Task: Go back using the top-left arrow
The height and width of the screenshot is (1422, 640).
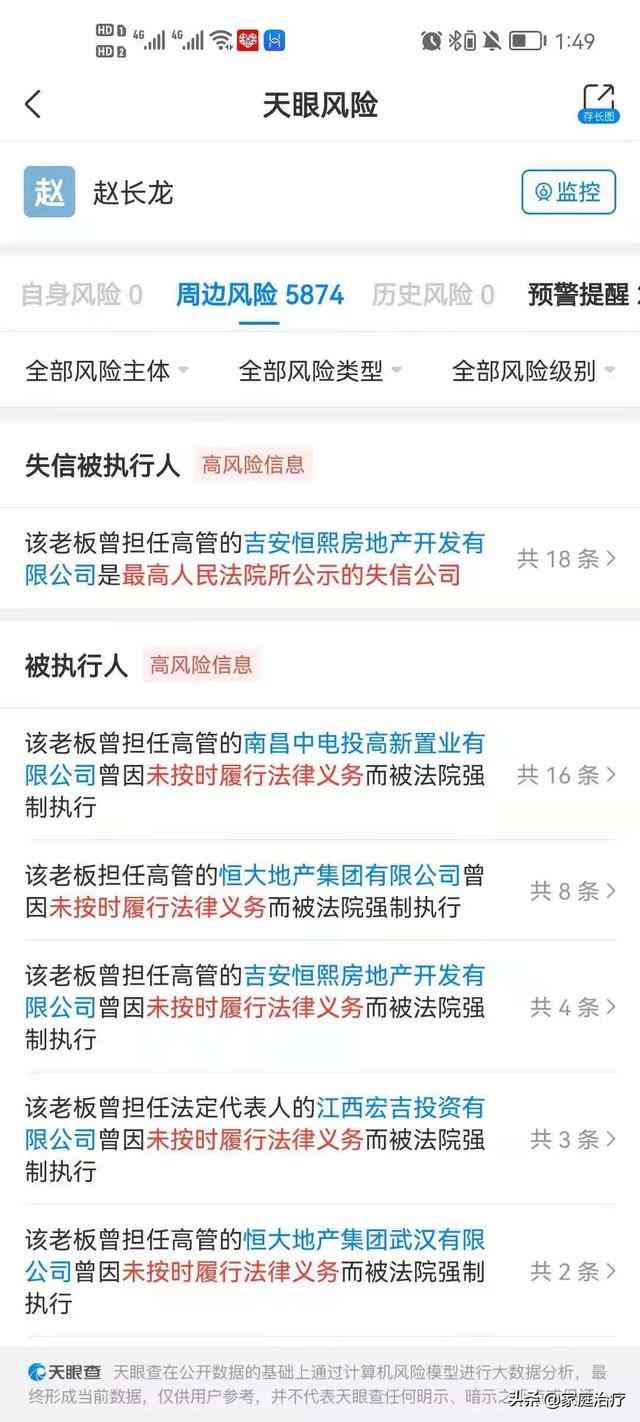Action: point(34,104)
